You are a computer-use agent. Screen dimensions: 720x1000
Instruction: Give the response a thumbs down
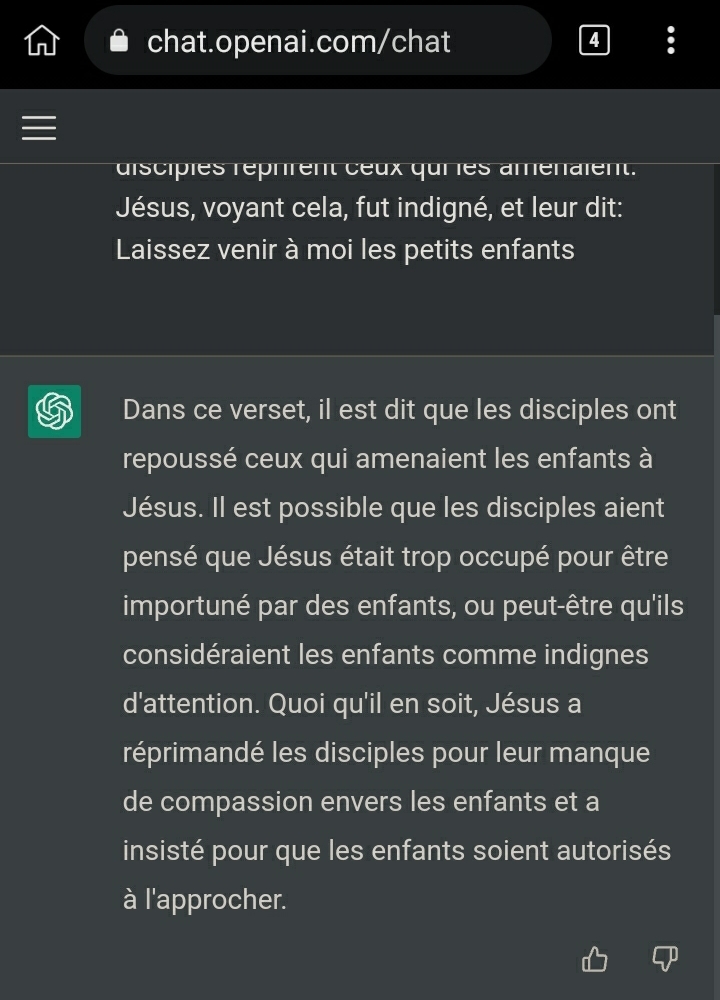(x=665, y=960)
